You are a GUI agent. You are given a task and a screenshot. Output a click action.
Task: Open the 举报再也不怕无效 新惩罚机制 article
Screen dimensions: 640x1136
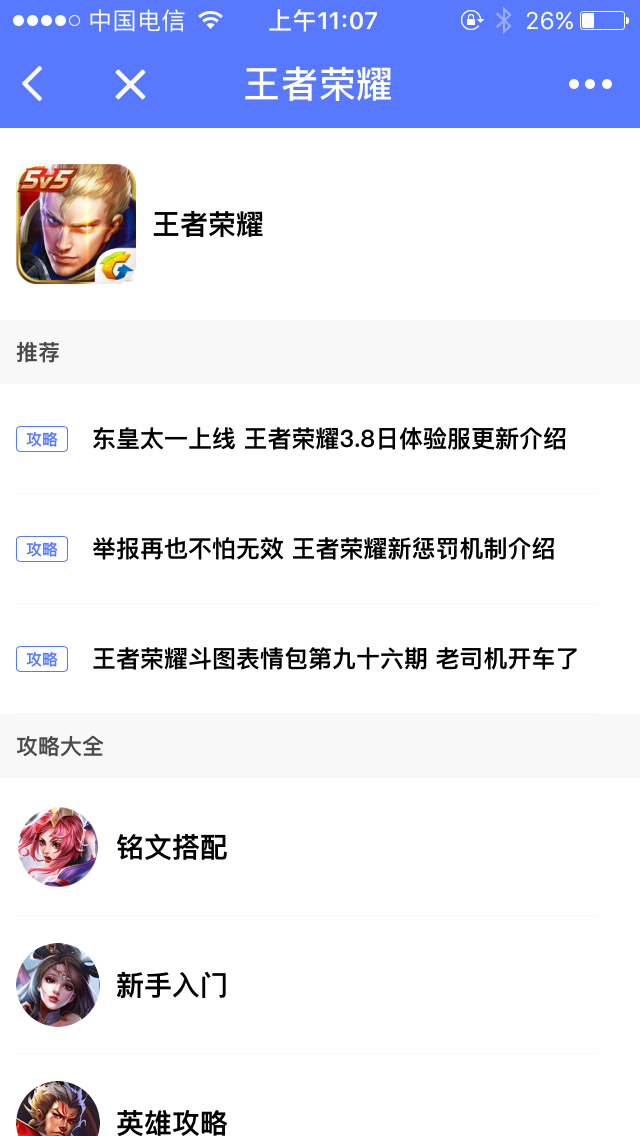323,549
